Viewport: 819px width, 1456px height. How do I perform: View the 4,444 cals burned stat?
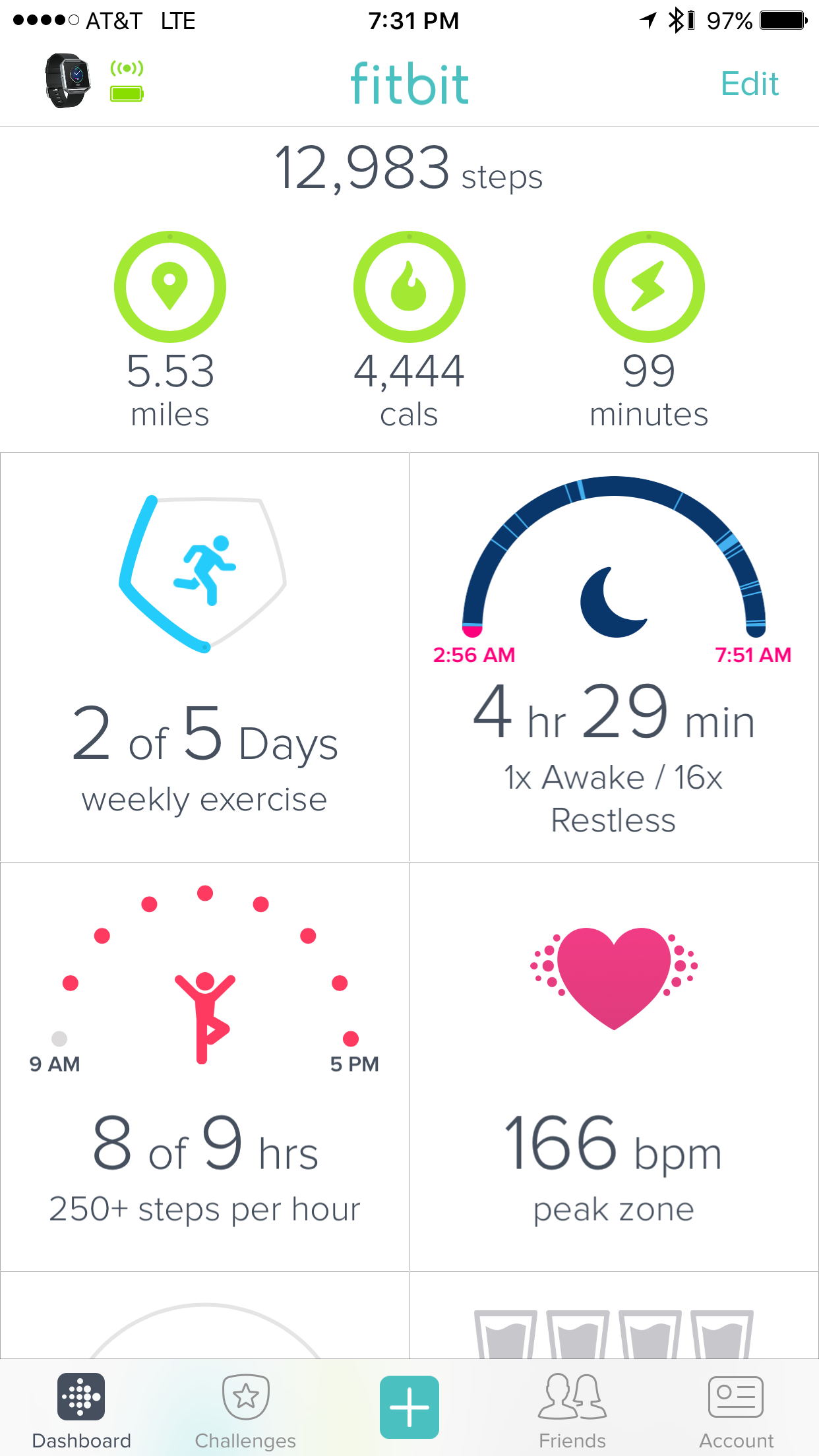409,330
